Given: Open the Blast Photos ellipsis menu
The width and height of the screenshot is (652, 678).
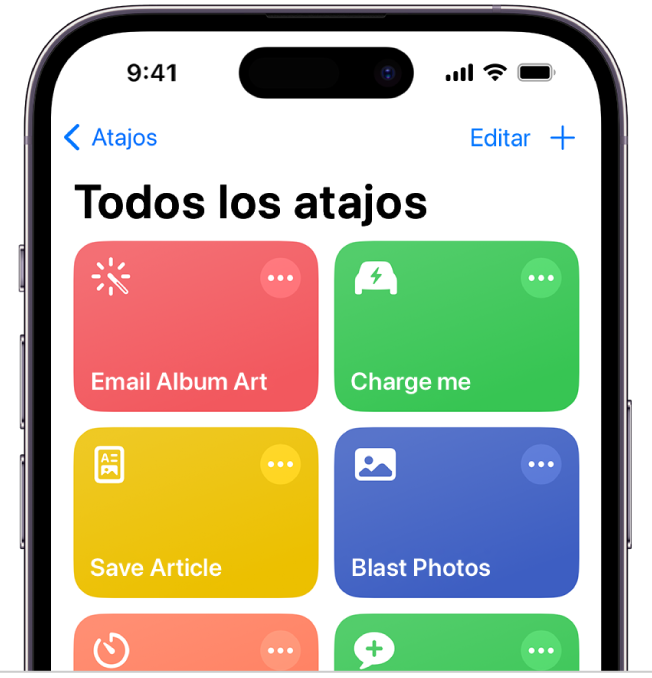Looking at the screenshot, I should click(x=541, y=464).
